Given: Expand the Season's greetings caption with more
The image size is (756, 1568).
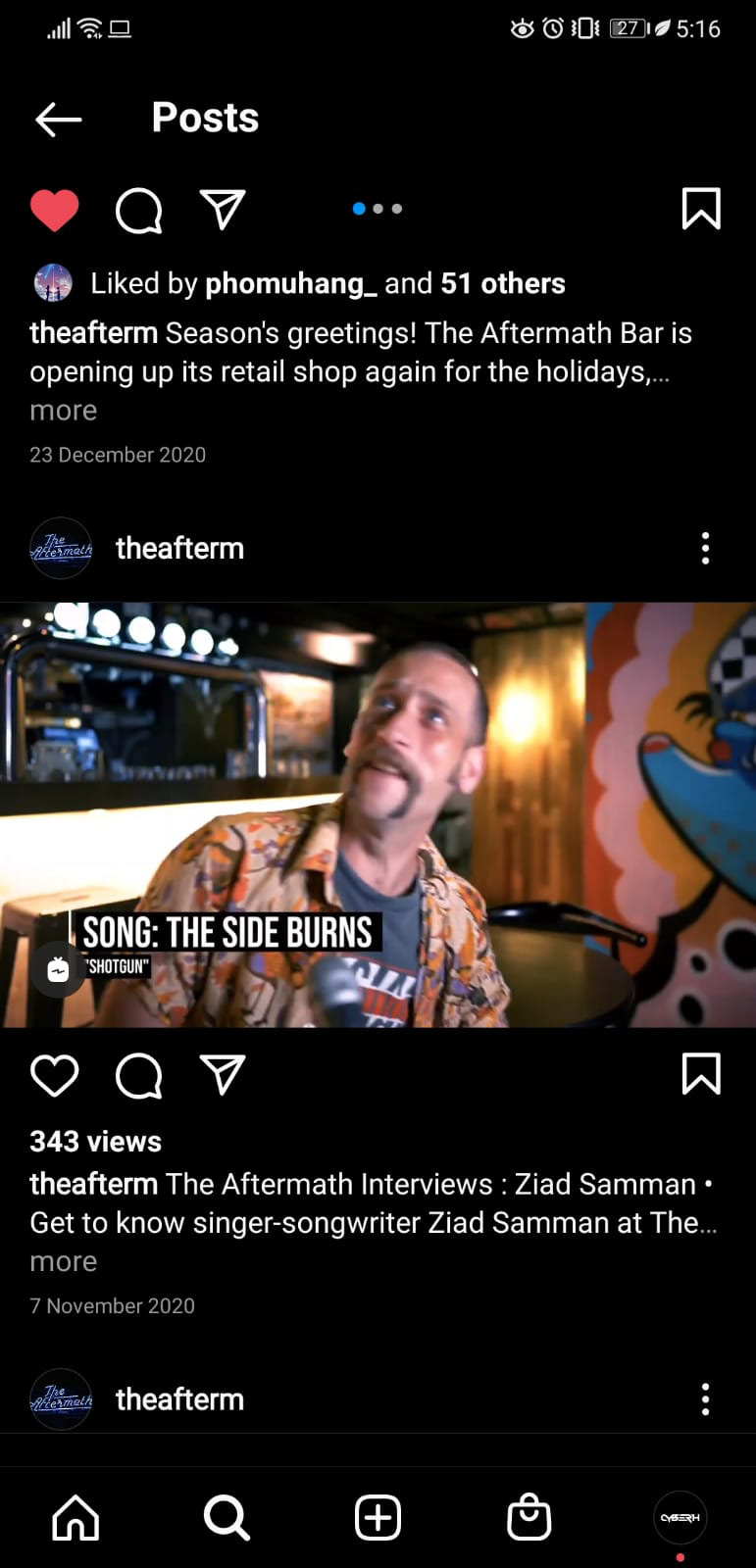Looking at the screenshot, I should click(64, 411).
